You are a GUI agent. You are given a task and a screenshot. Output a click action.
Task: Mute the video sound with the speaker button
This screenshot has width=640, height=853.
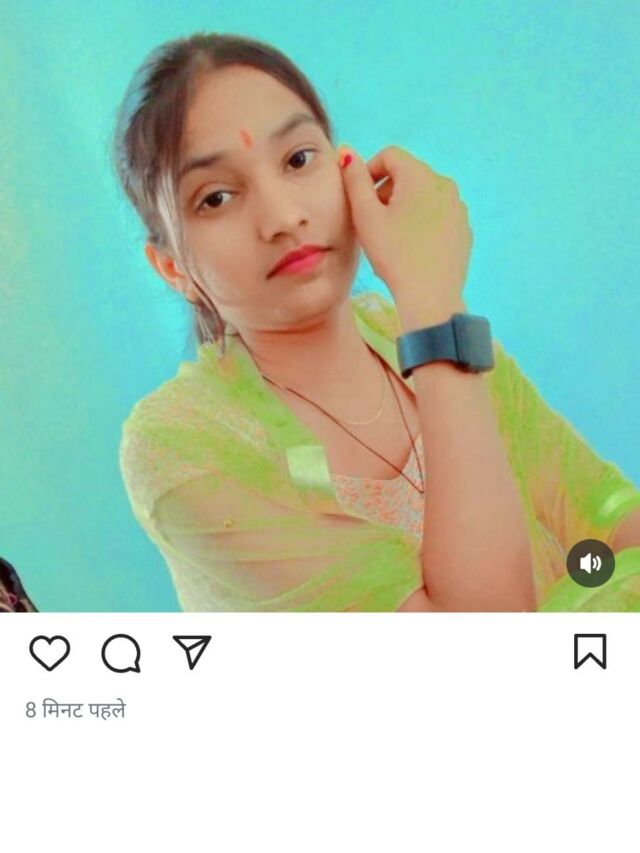point(590,563)
